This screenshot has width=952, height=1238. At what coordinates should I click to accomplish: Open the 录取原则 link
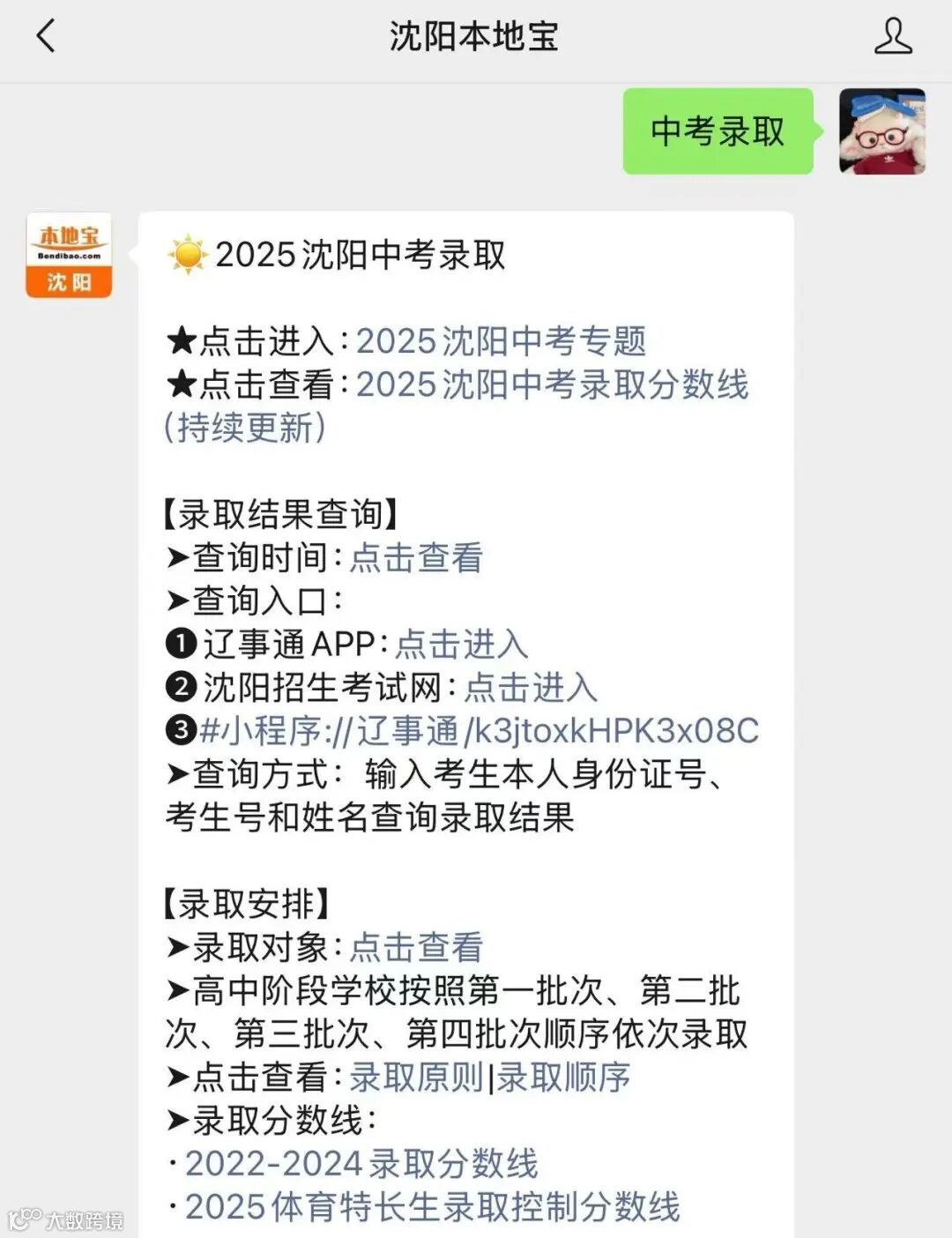pyautogui.click(x=416, y=1077)
